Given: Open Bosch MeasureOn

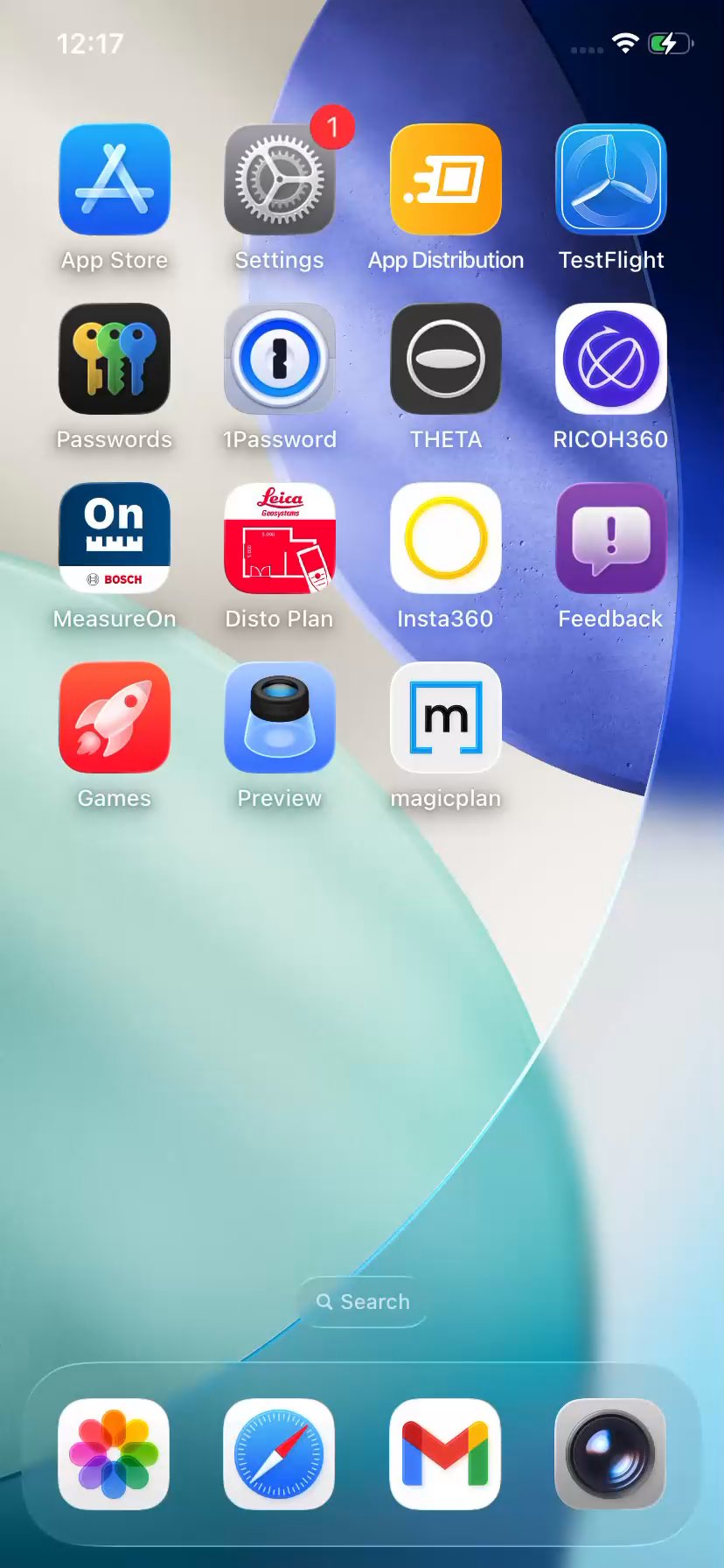Looking at the screenshot, I should point(115,538).
